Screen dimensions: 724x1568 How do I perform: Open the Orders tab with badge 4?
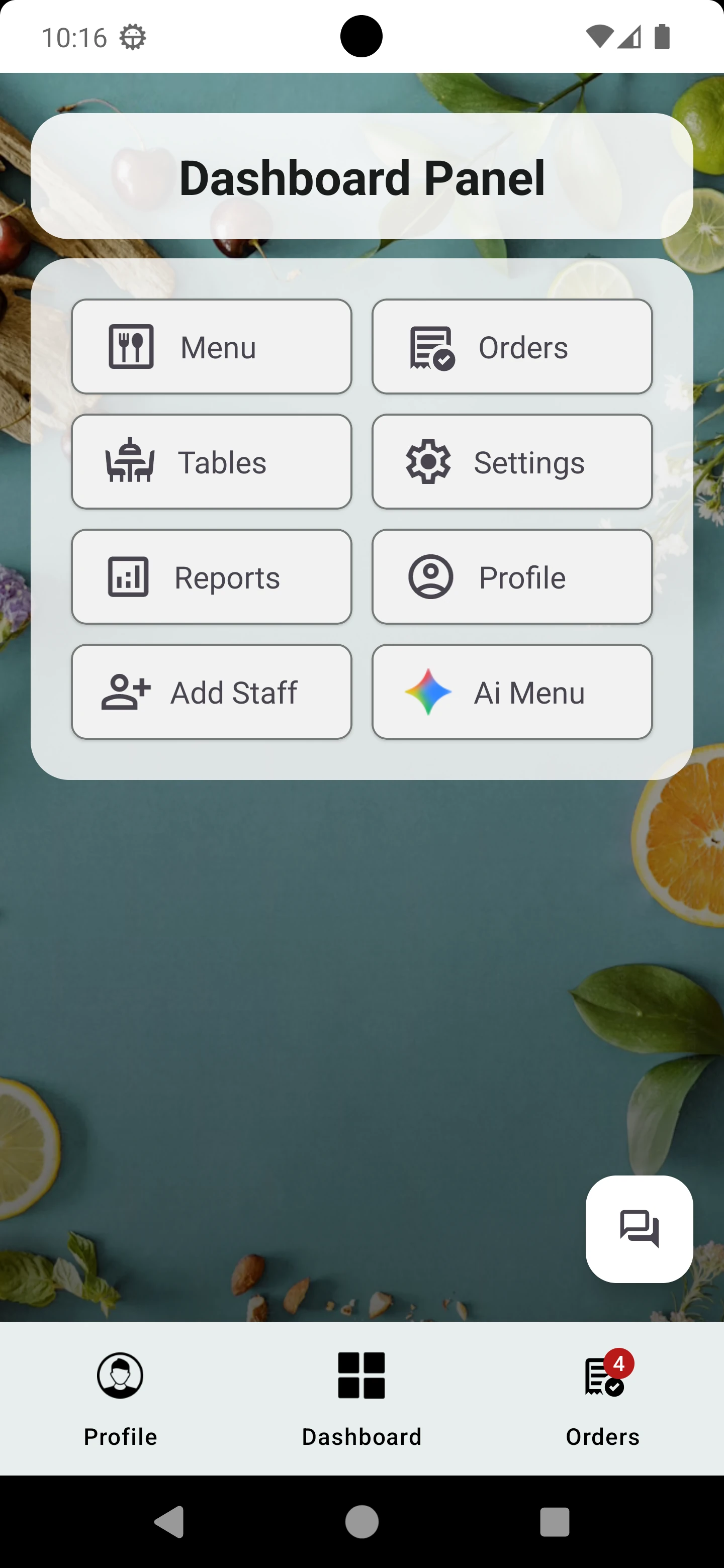click(x=602, y=1400)
